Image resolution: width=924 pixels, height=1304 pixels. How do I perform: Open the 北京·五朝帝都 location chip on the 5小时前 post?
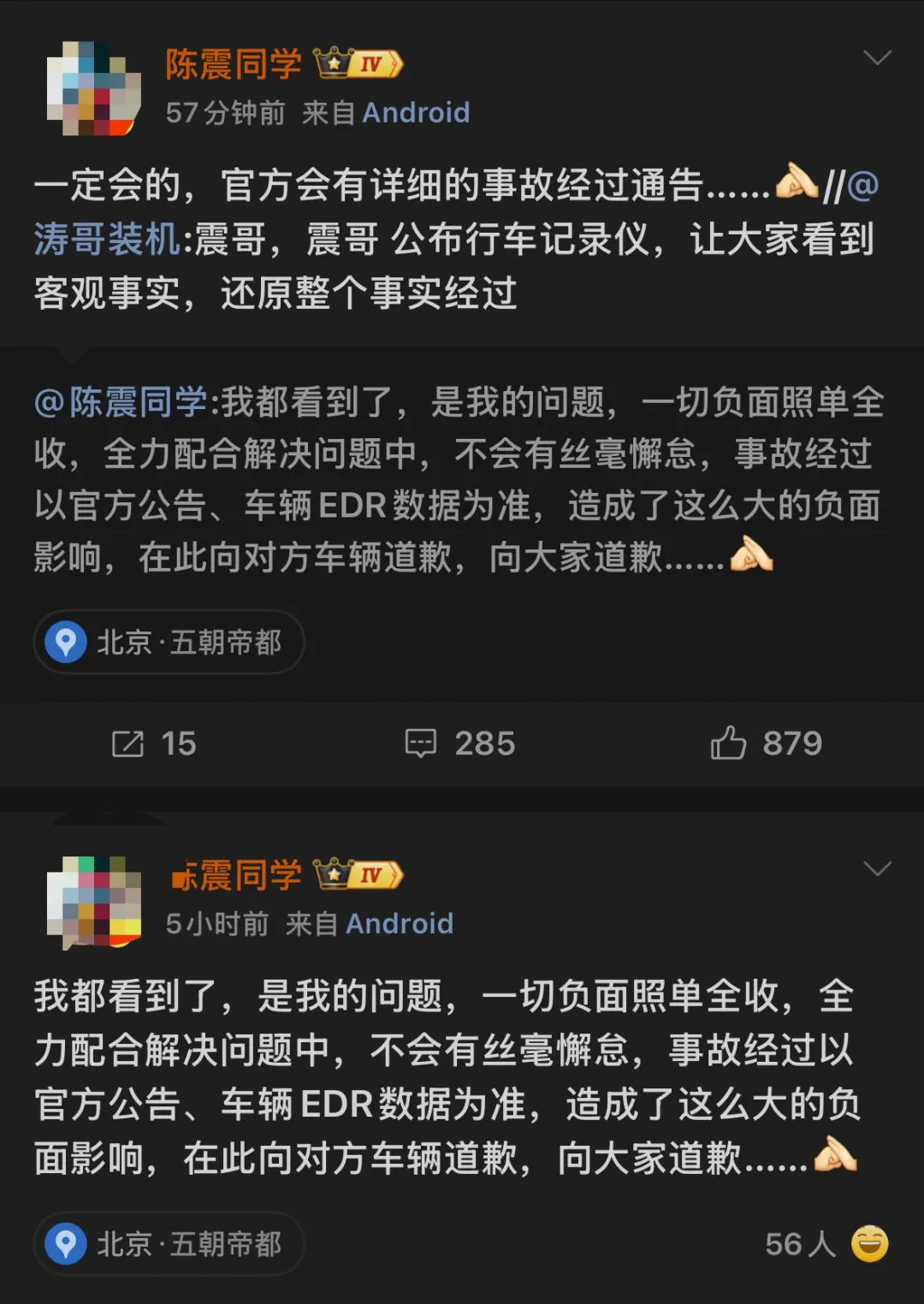169,1244
